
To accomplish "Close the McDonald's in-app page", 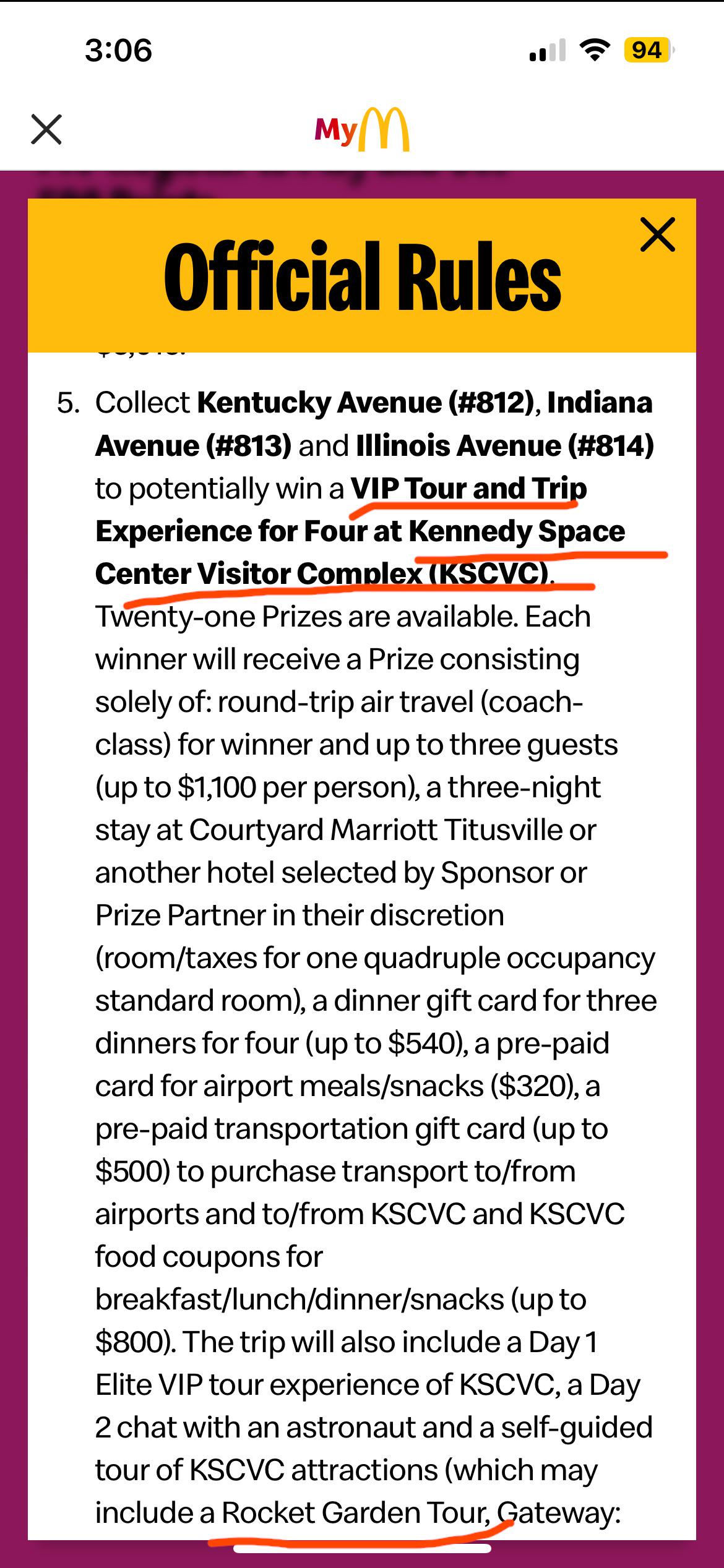I will (x=46, y=129).
